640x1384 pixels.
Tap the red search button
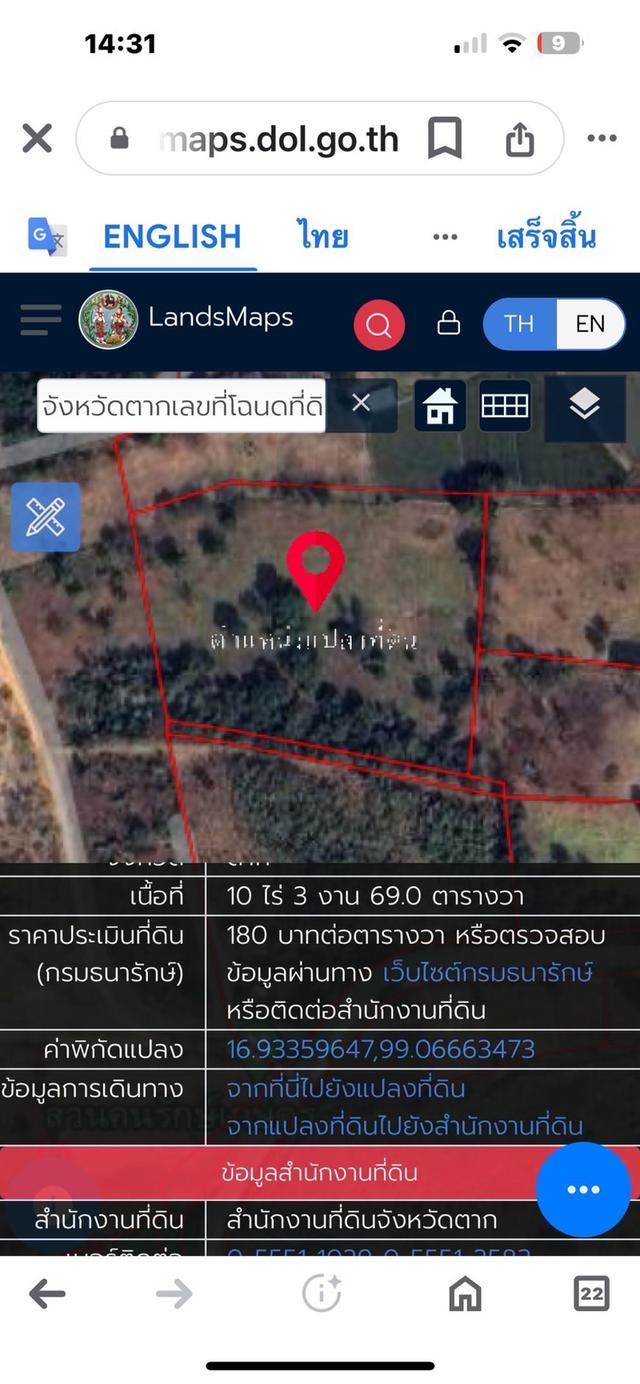pos(379,325)
